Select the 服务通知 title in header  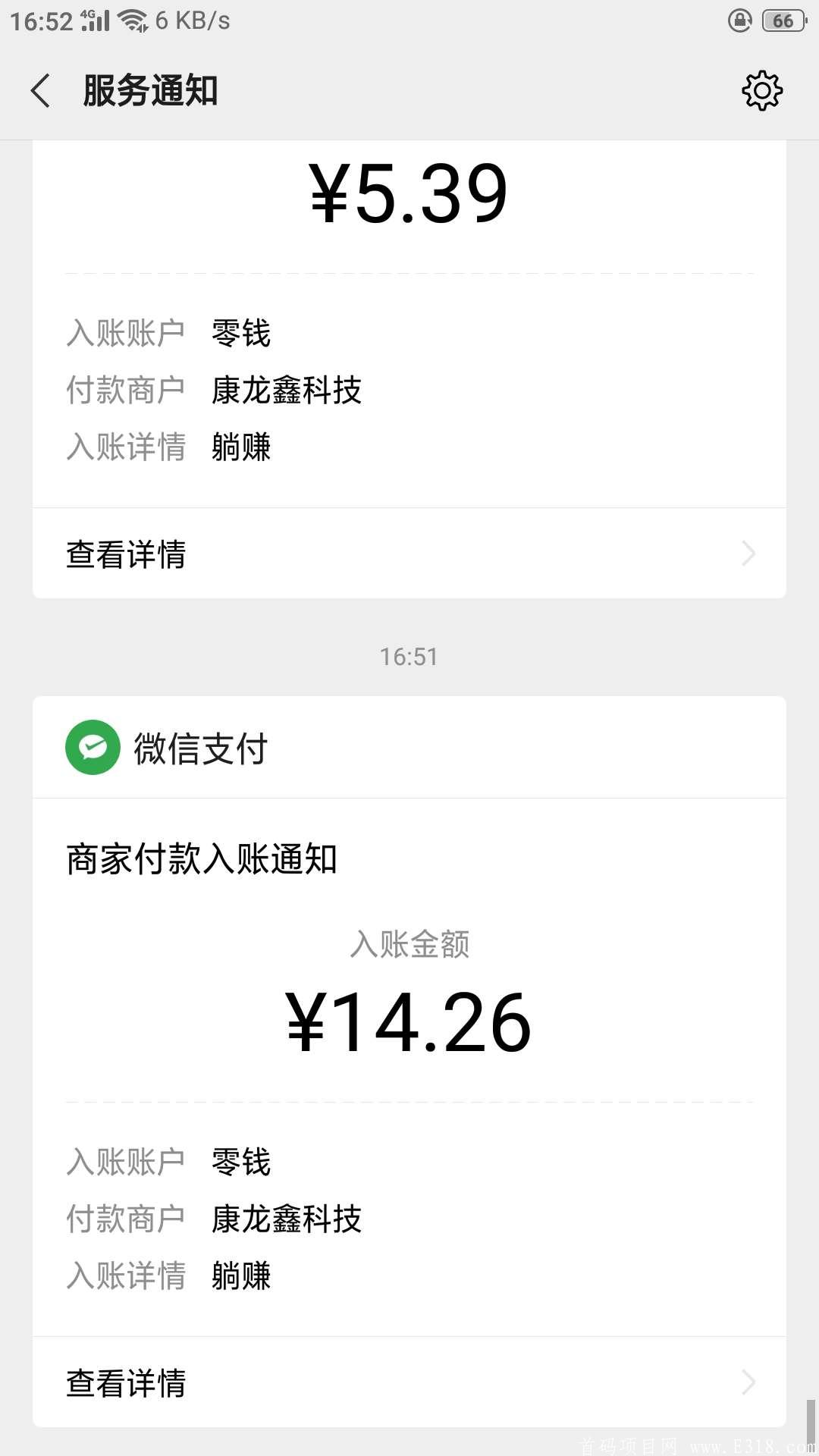point(149,90)
